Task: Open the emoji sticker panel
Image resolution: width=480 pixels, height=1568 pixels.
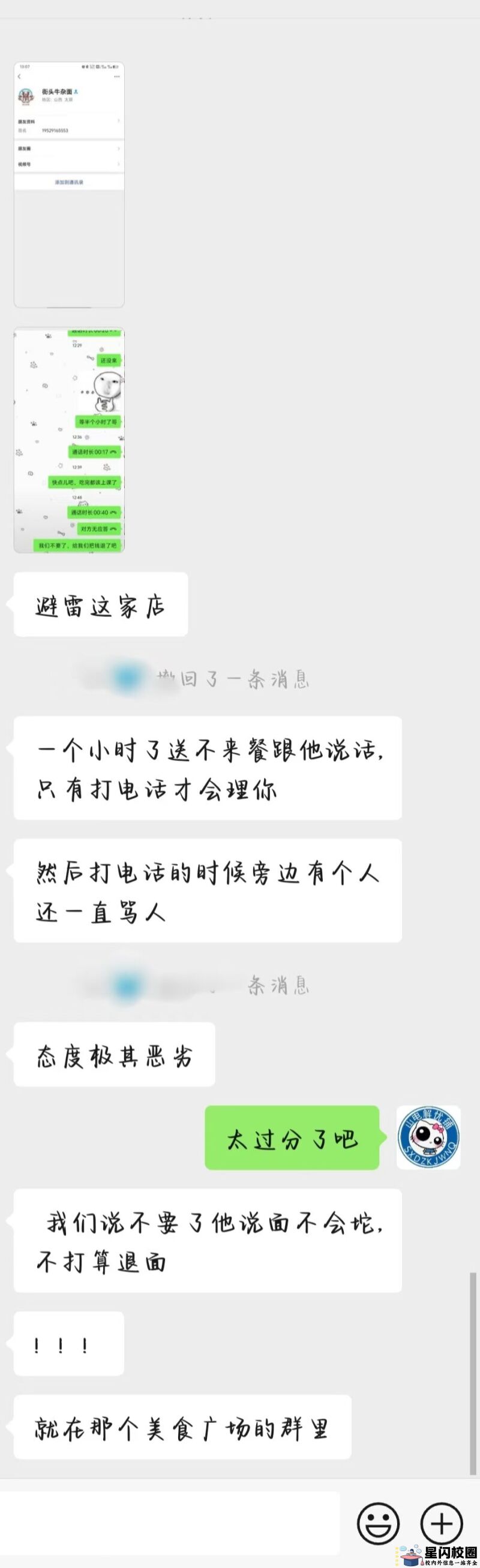Action: pyautogui.click(x=377, y=1524)
